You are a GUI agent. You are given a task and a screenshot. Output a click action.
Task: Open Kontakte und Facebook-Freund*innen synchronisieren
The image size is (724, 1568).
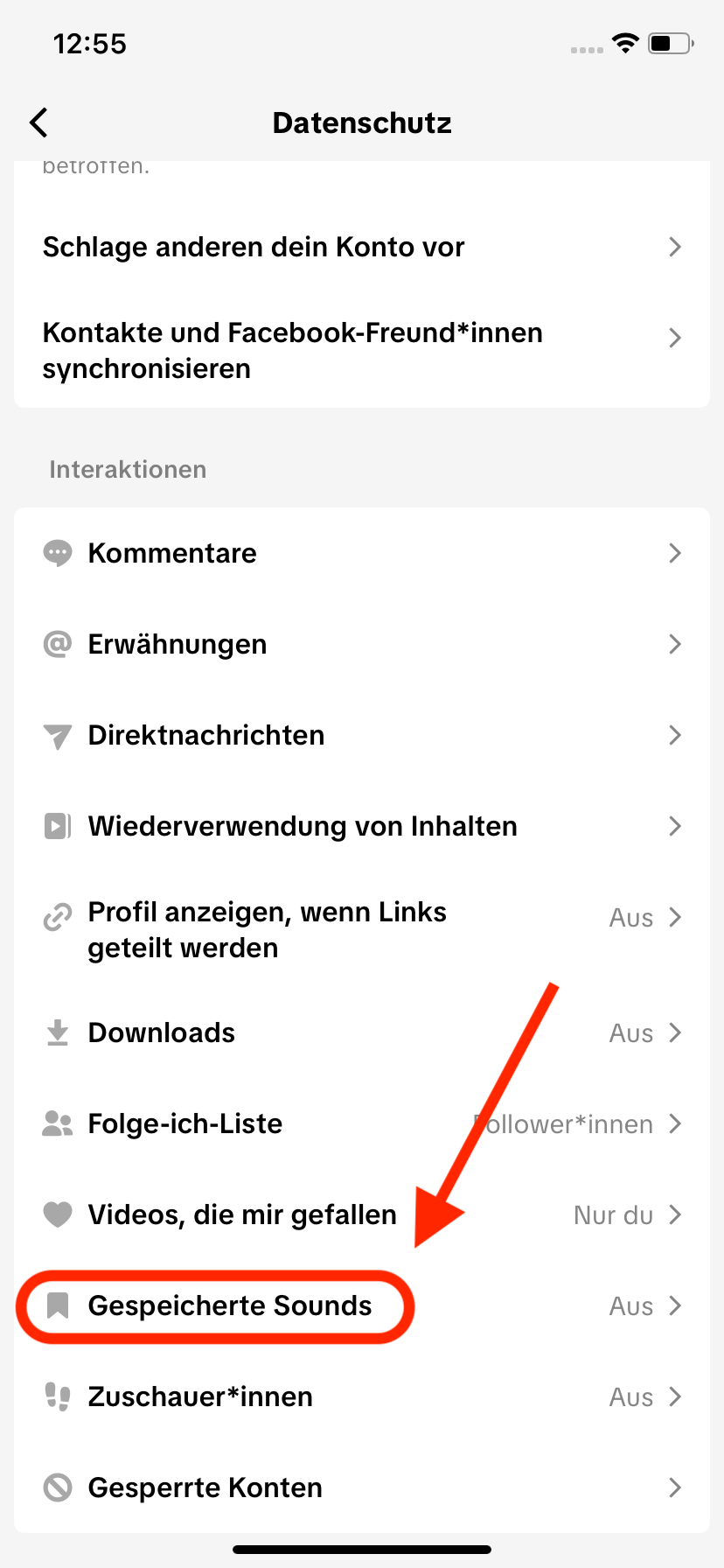point(362,350)
